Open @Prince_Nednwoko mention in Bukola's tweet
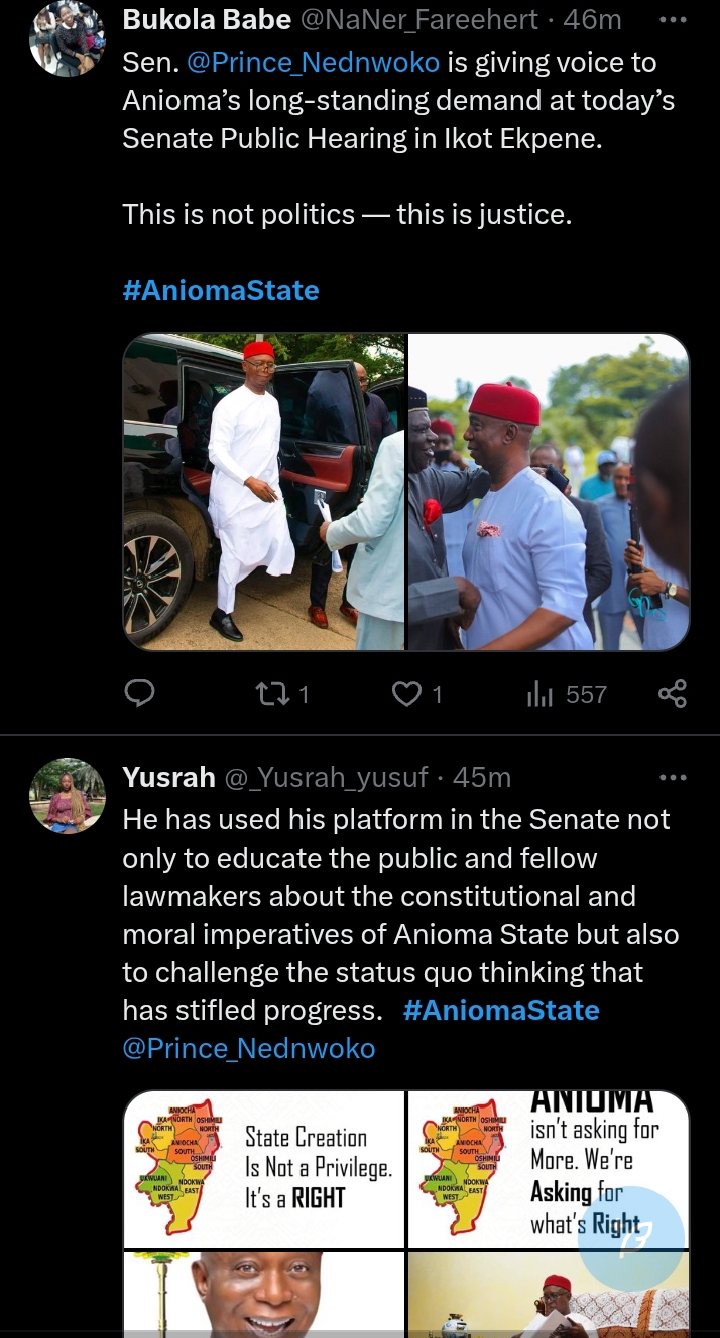 pos(313,62)
